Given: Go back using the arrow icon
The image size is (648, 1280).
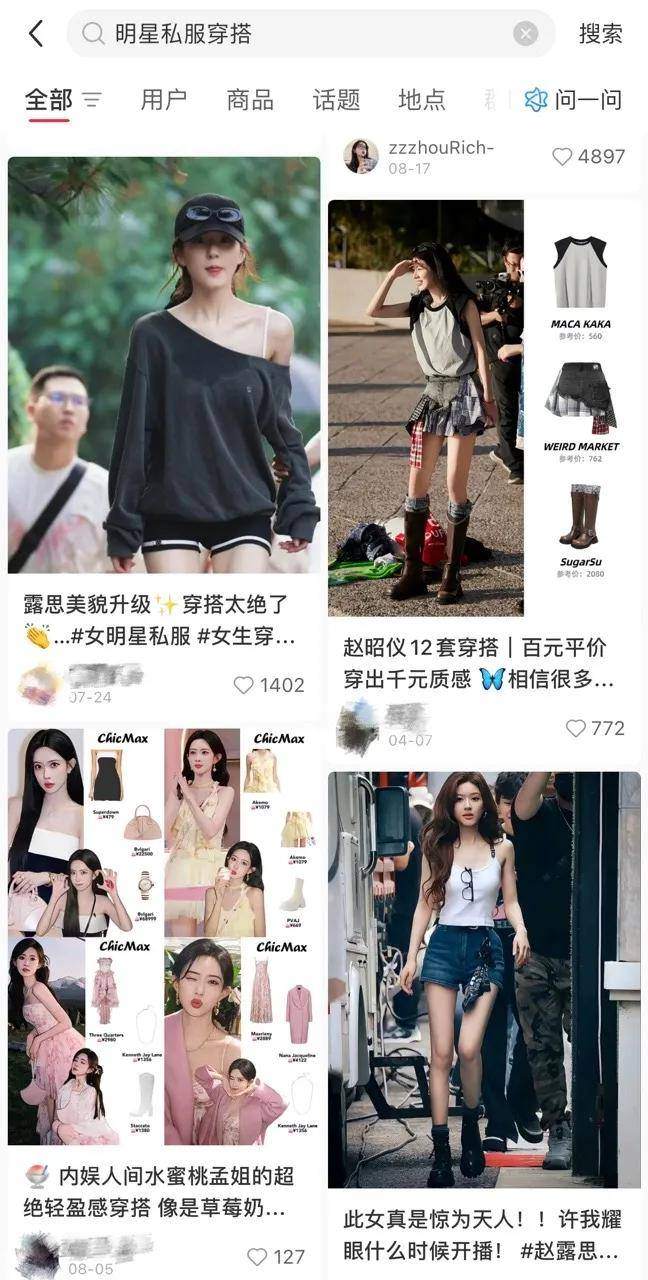Looking at the screenshot, I should [36, 34].
